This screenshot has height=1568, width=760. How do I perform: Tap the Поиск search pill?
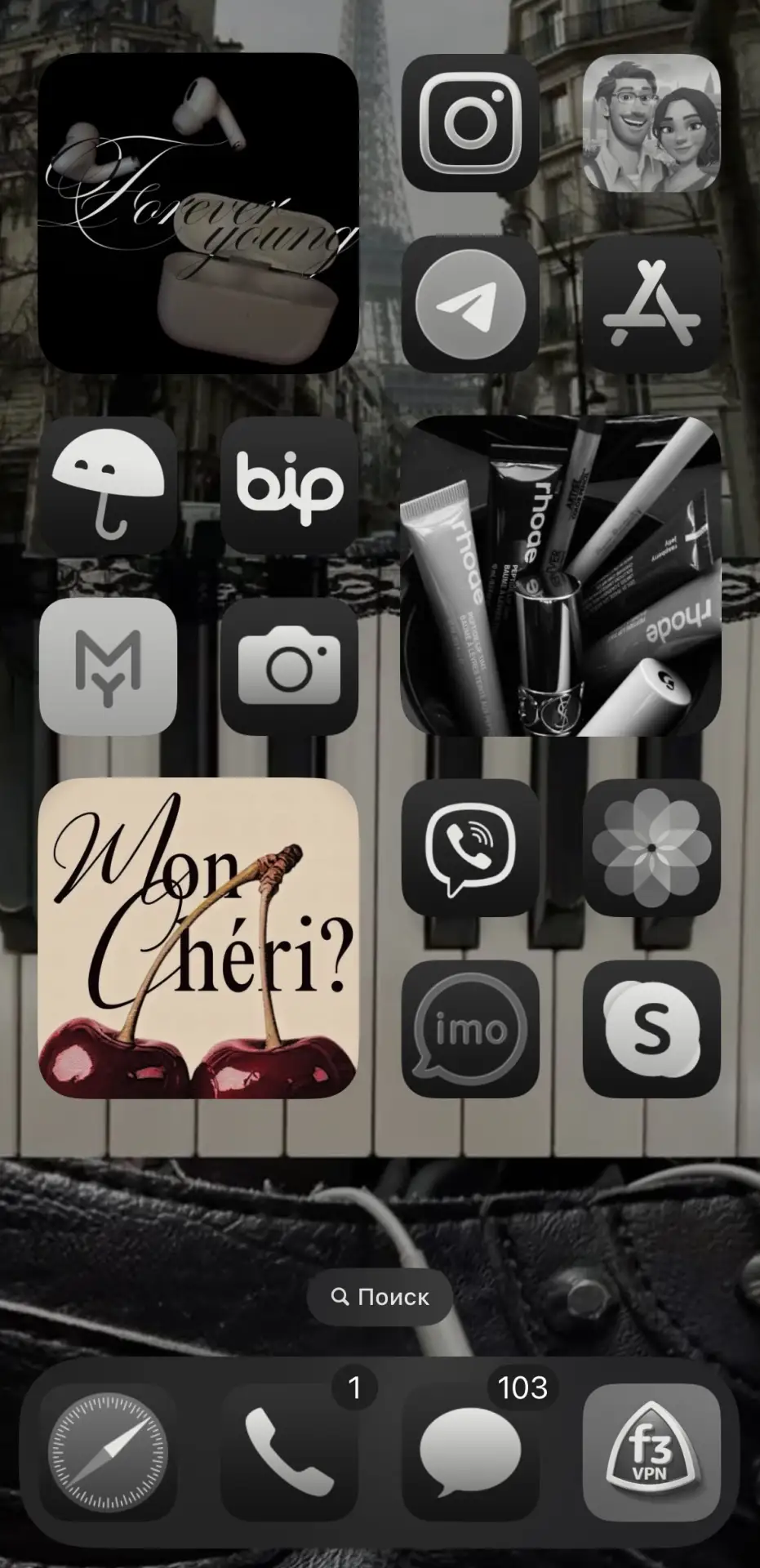click(x=380, y=1297)
